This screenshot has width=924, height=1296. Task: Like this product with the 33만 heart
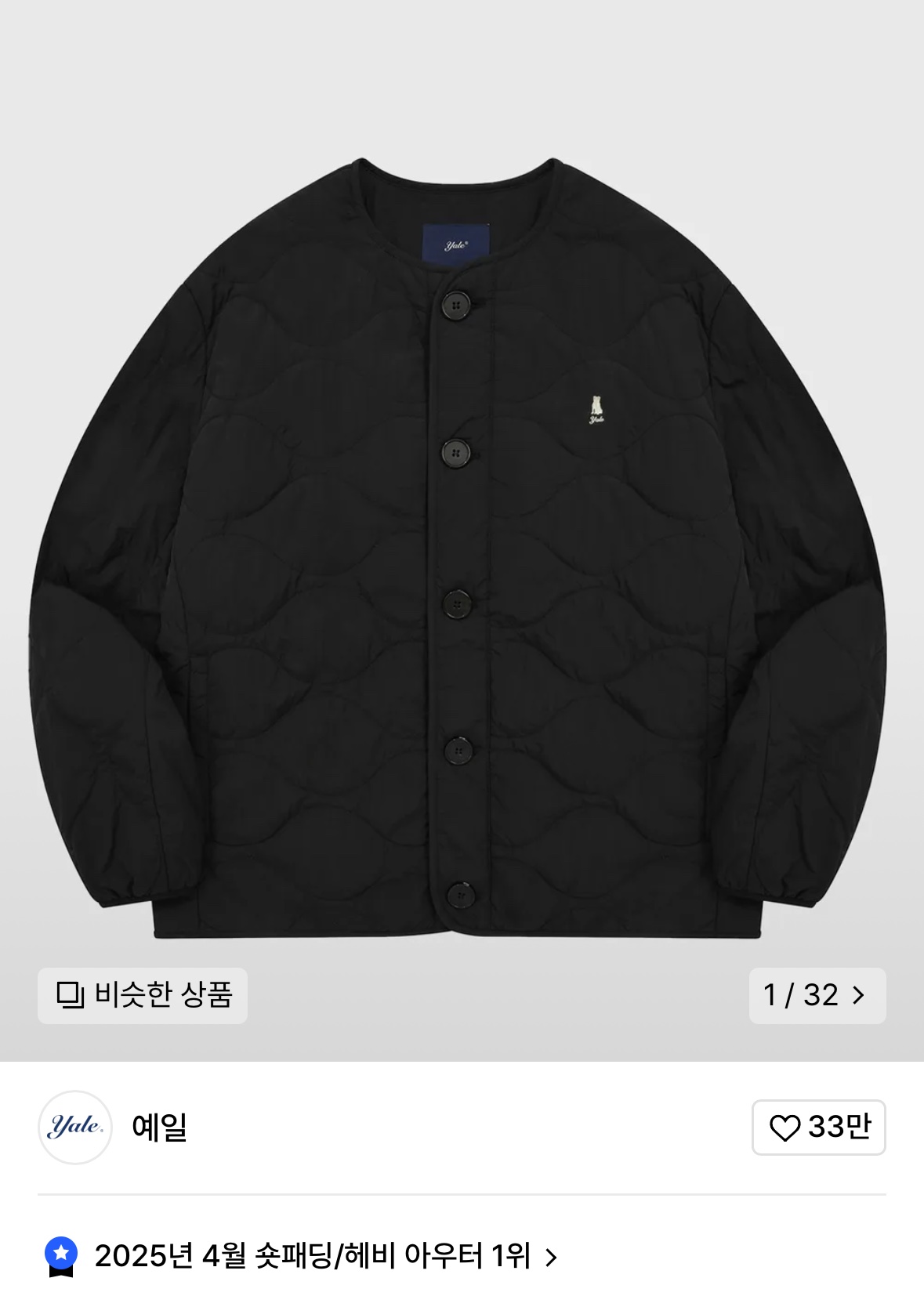click(818, 1127)
